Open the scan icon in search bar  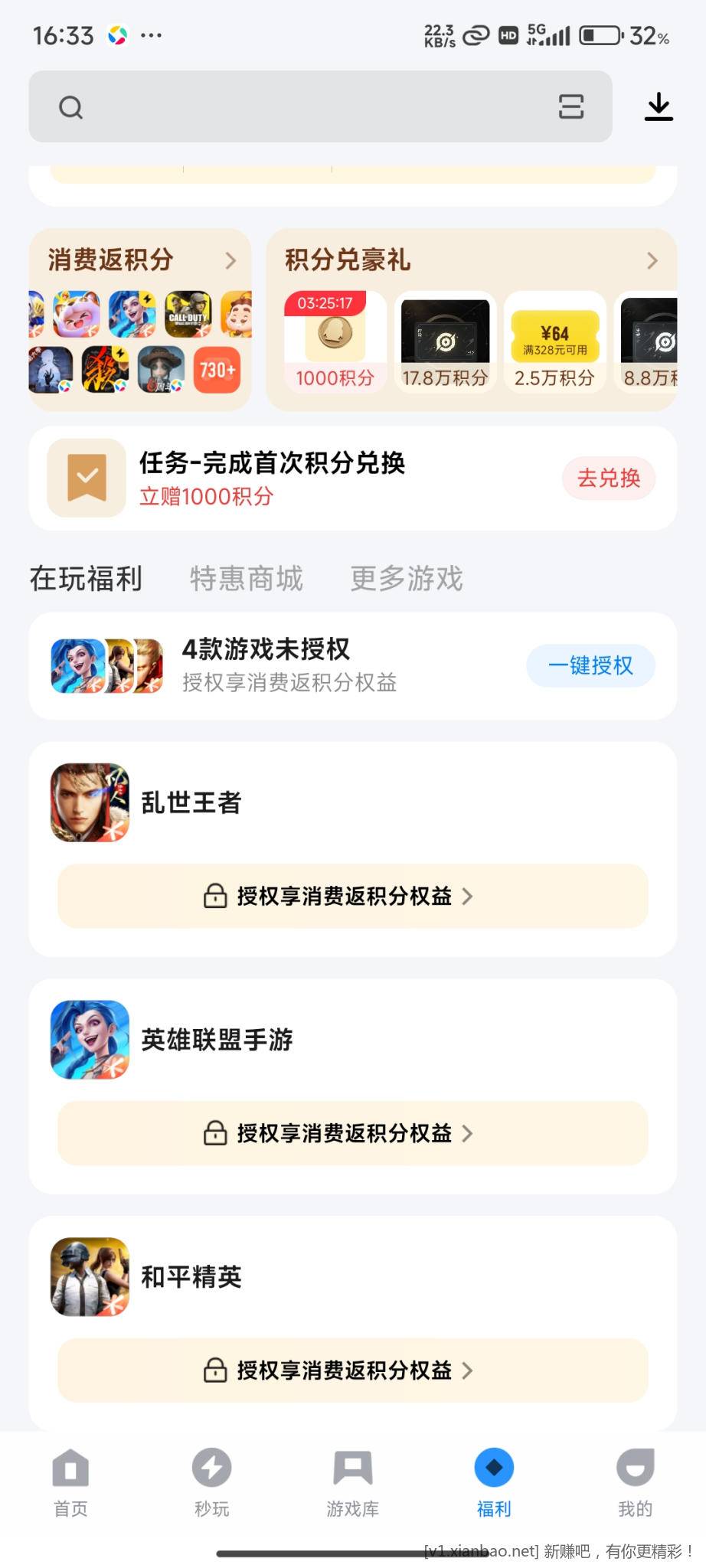(570, 107)
